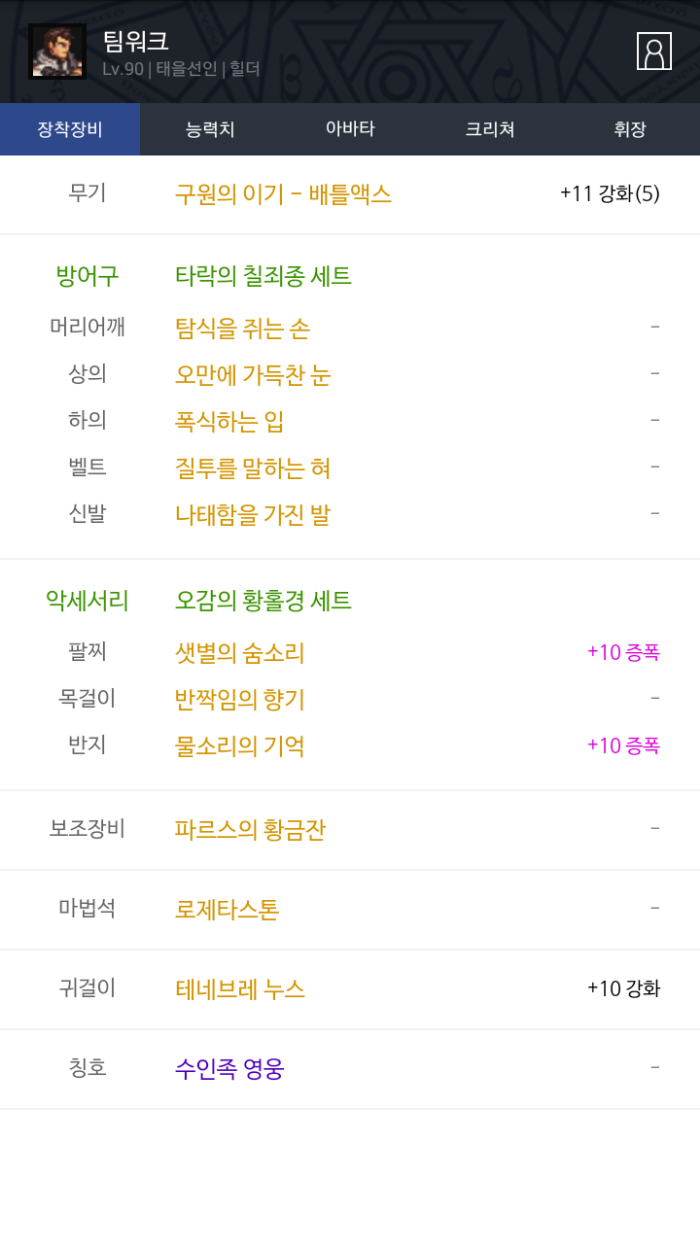Open the 오감의 황홀경 세트 accessory set
This screenshot has width=700, height=1244.
pyautogui.click(x=263, y=601)
